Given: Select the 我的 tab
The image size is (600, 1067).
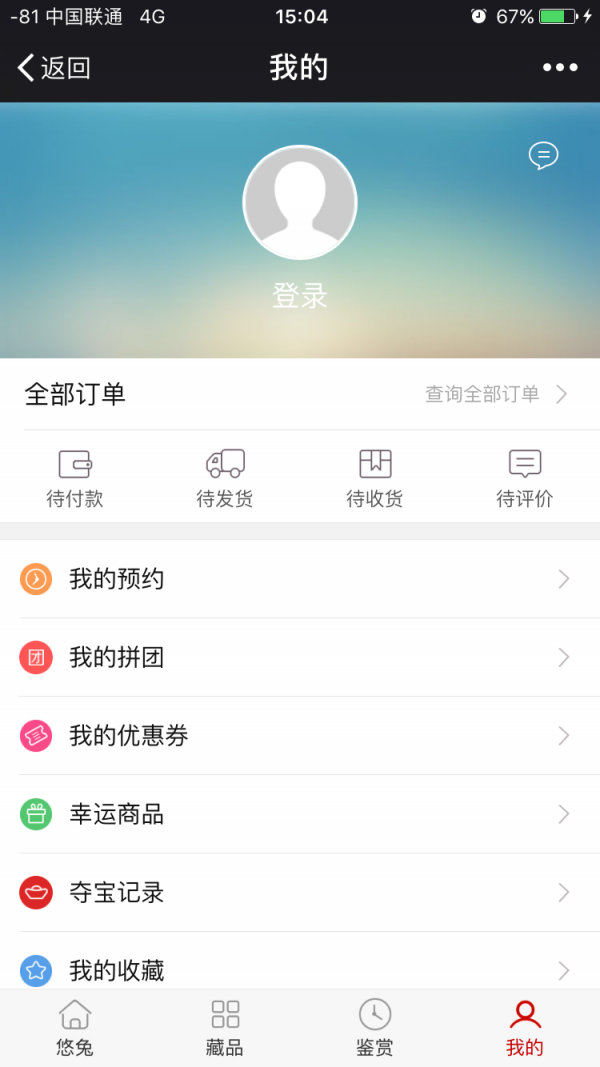Looking at the screenshot, I should pos(525,1028).
